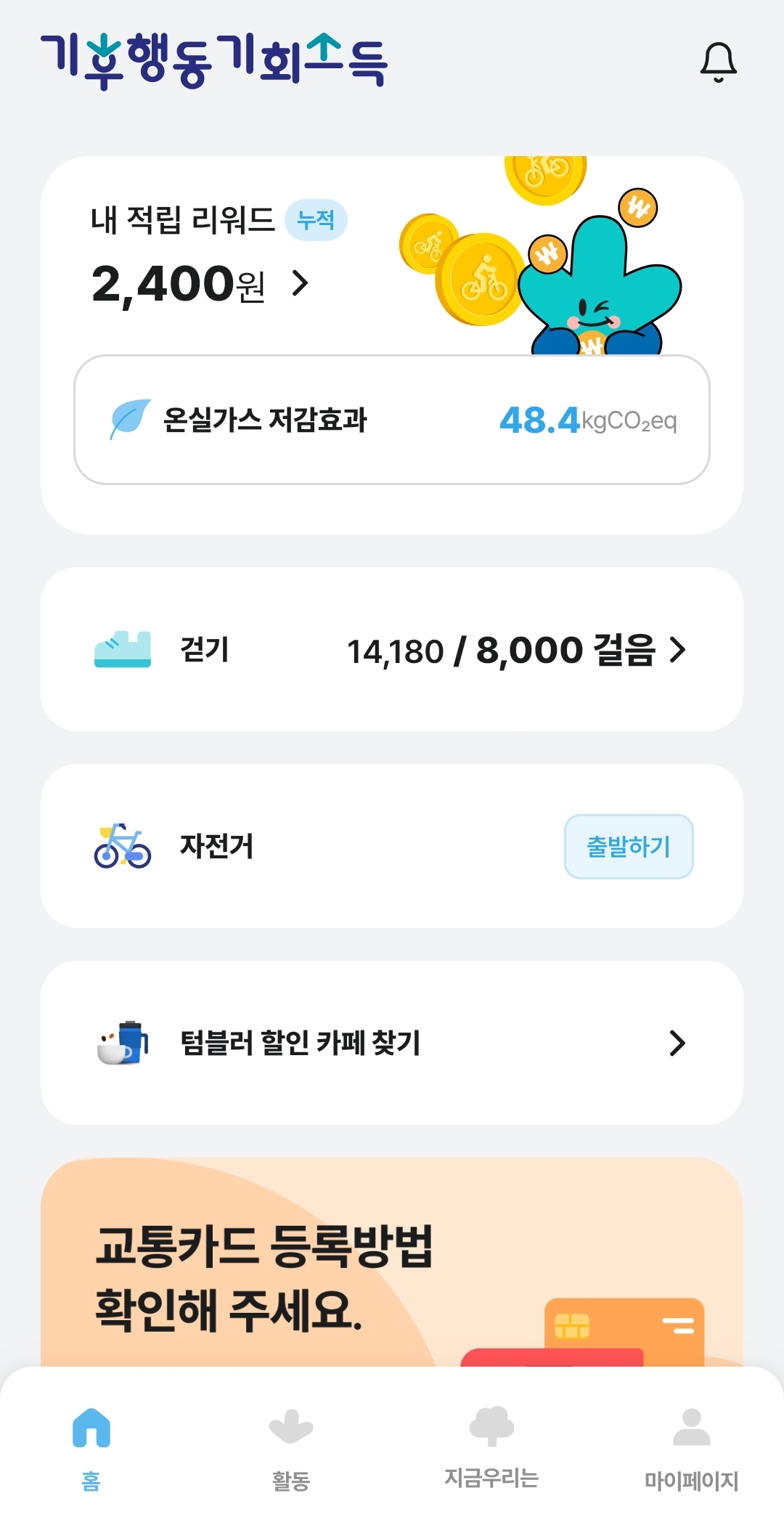Tap 출발하기 to start cycling

pos(629,847)
